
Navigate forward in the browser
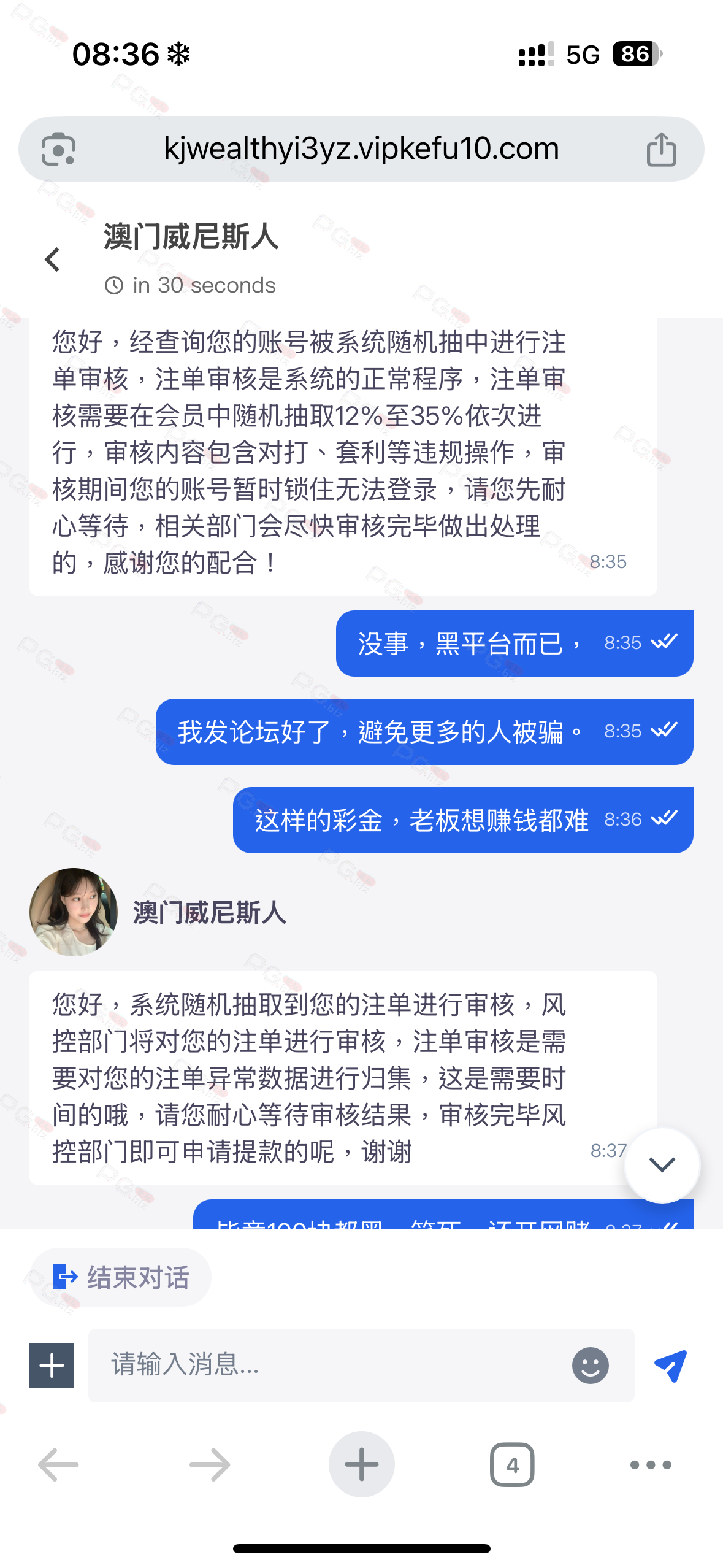pos(210,1464)
